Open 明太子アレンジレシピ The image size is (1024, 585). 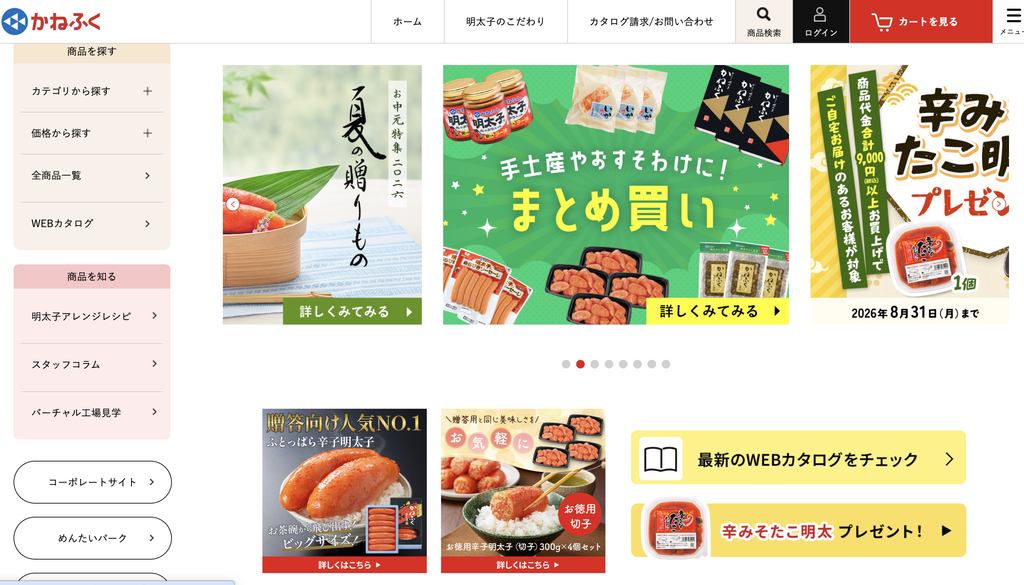(91, 316)
